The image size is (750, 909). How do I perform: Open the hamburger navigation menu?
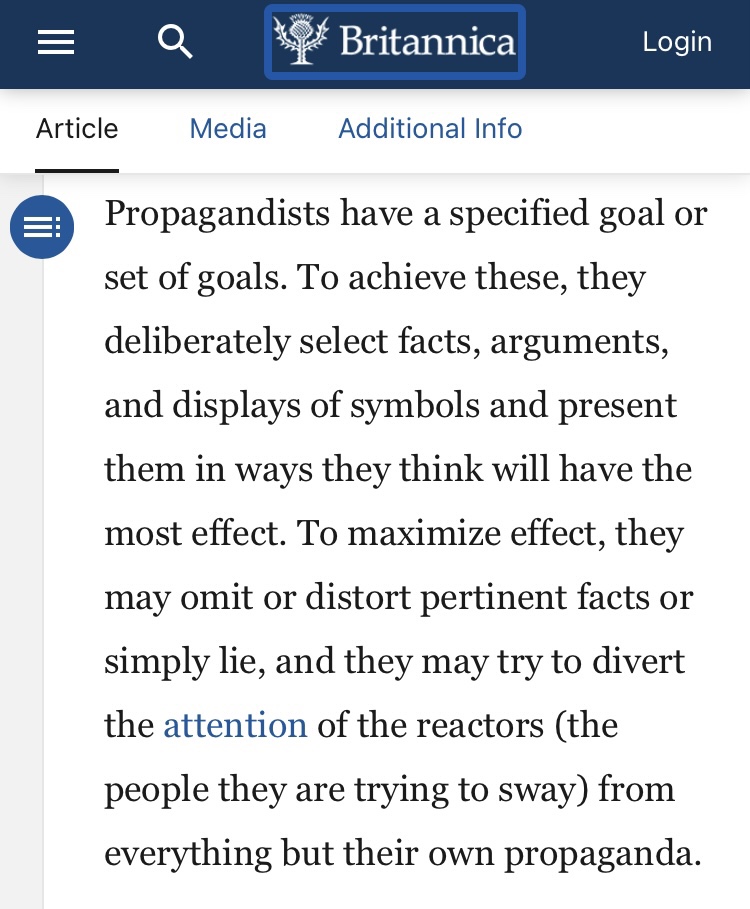[56, 42]
